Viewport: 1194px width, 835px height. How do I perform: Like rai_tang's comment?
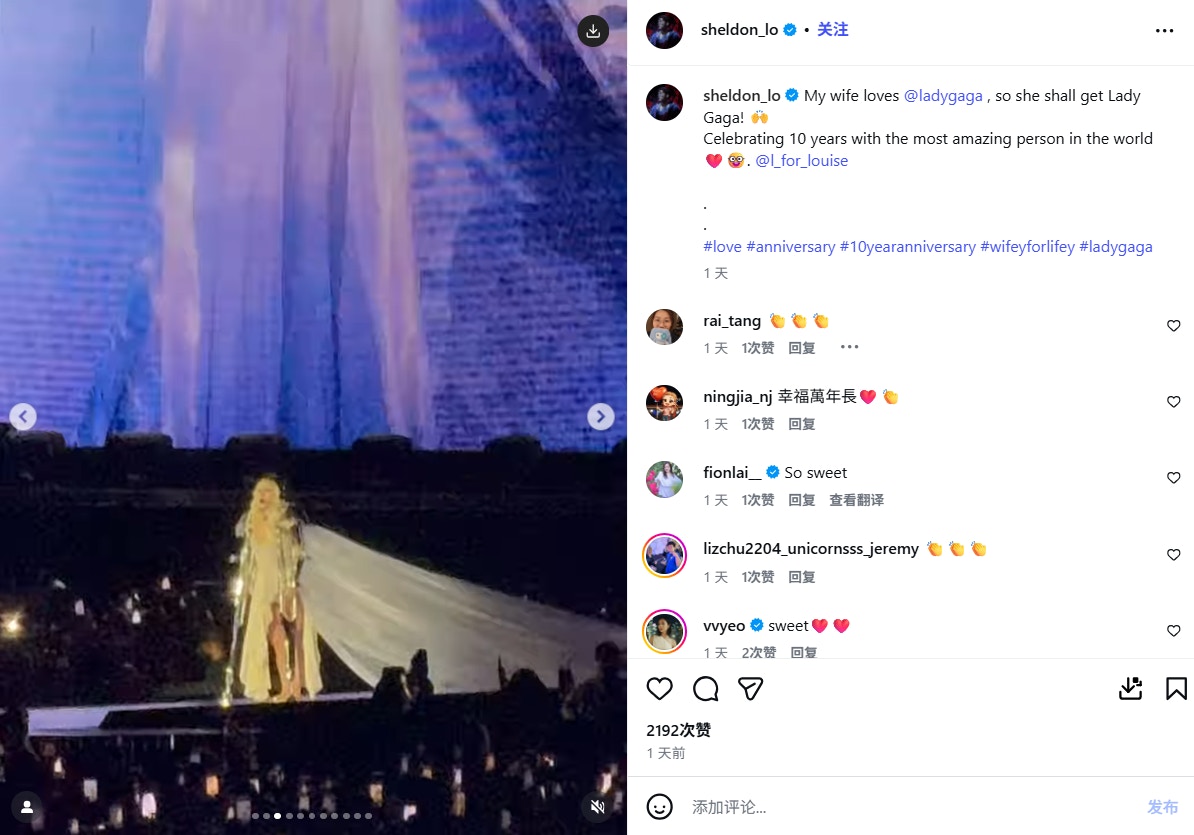[1174, 326]
